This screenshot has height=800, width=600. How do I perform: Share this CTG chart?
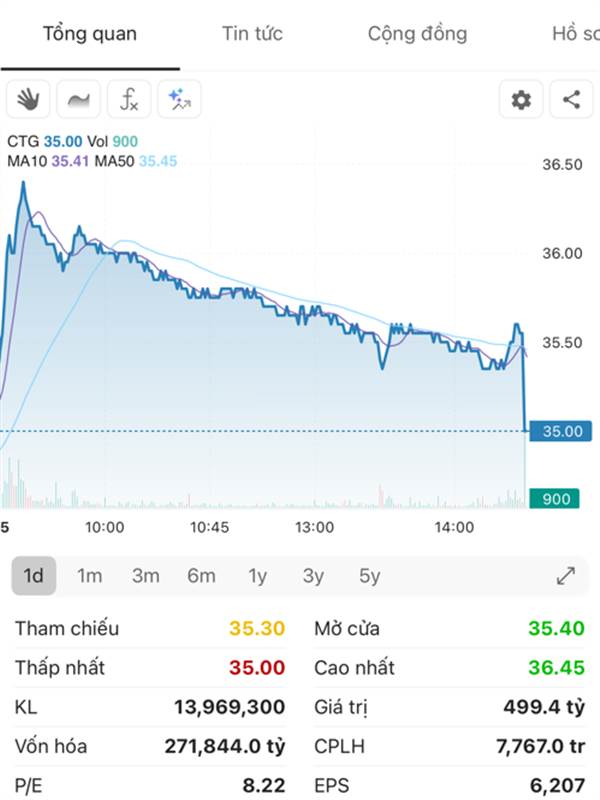click(571, 99)
